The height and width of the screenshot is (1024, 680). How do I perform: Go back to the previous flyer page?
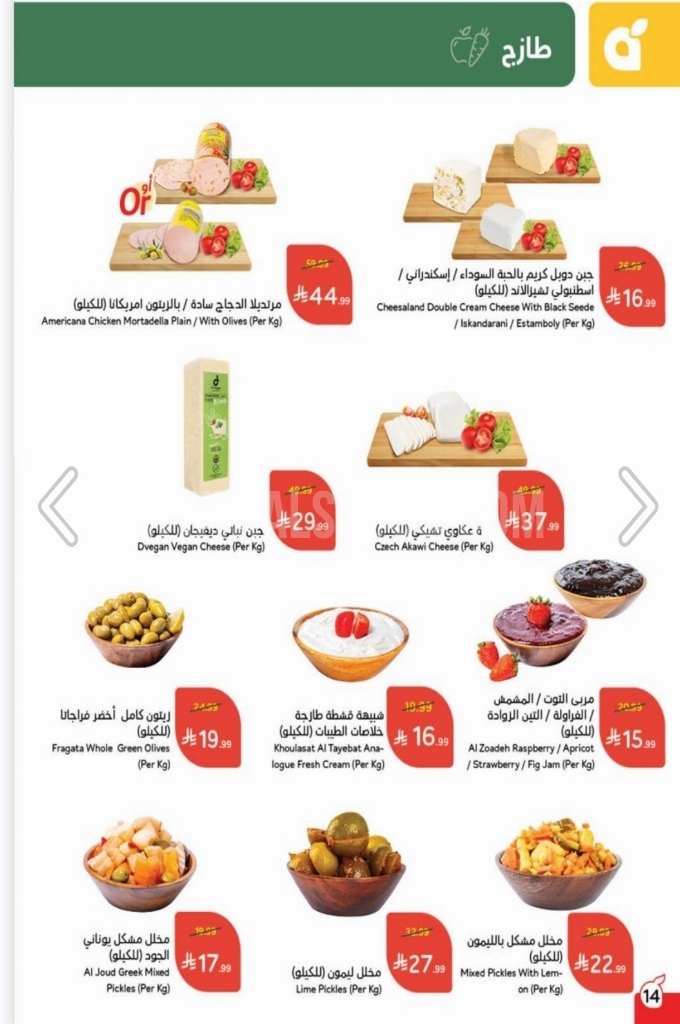pyautogui.click(x=58, y=506)
